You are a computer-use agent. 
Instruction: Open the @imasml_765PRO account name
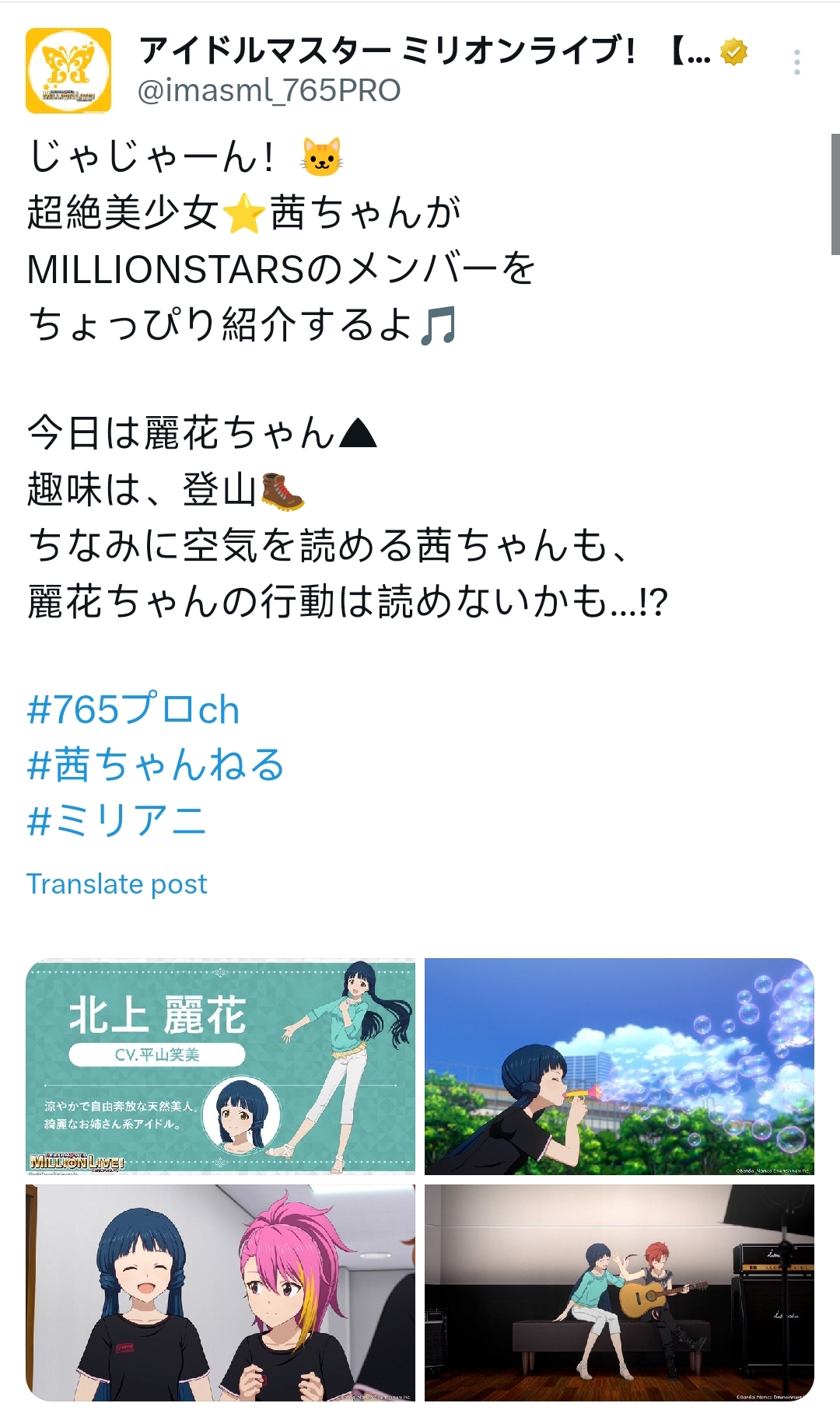tap(269, 91)
